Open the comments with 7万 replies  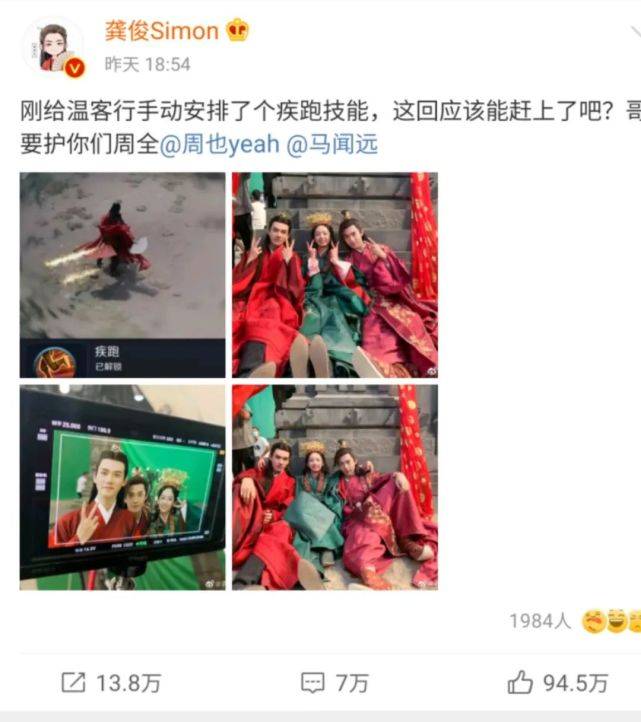point(334,683)
